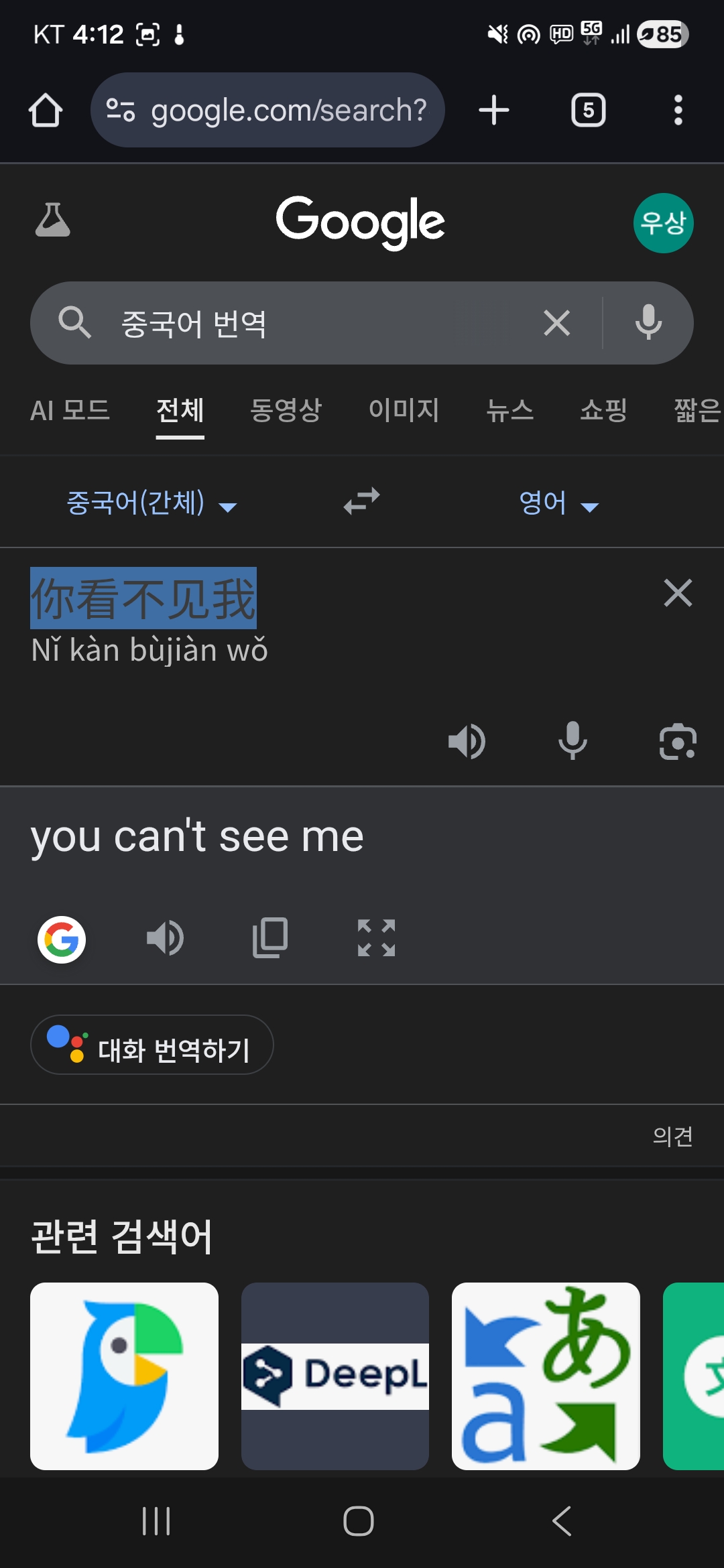724x1568 pixels.
Task: Listen to the Chinese source text
Action: click(467, 741)
